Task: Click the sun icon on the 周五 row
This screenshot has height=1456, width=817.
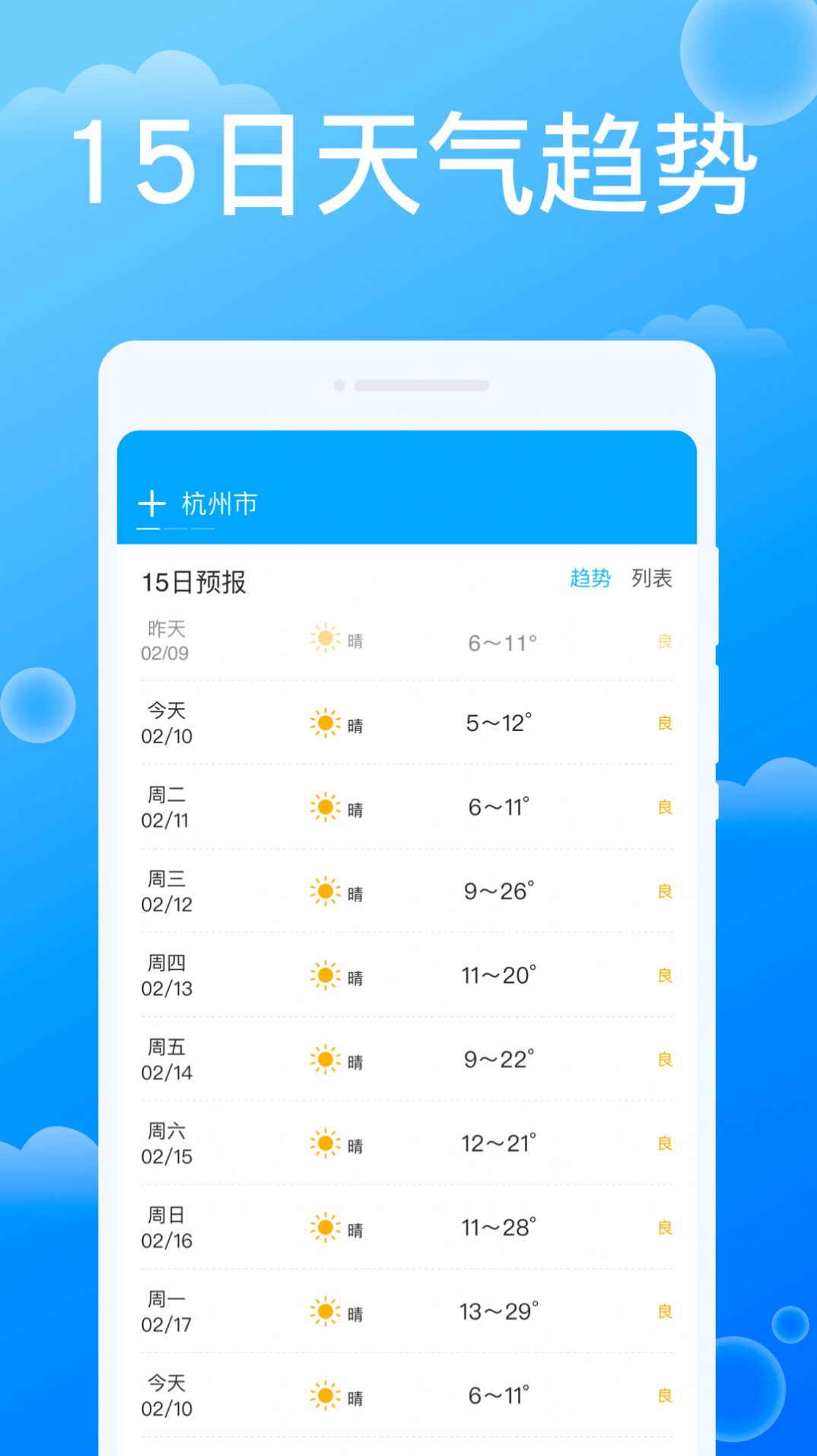Action: pos(326,1059)
